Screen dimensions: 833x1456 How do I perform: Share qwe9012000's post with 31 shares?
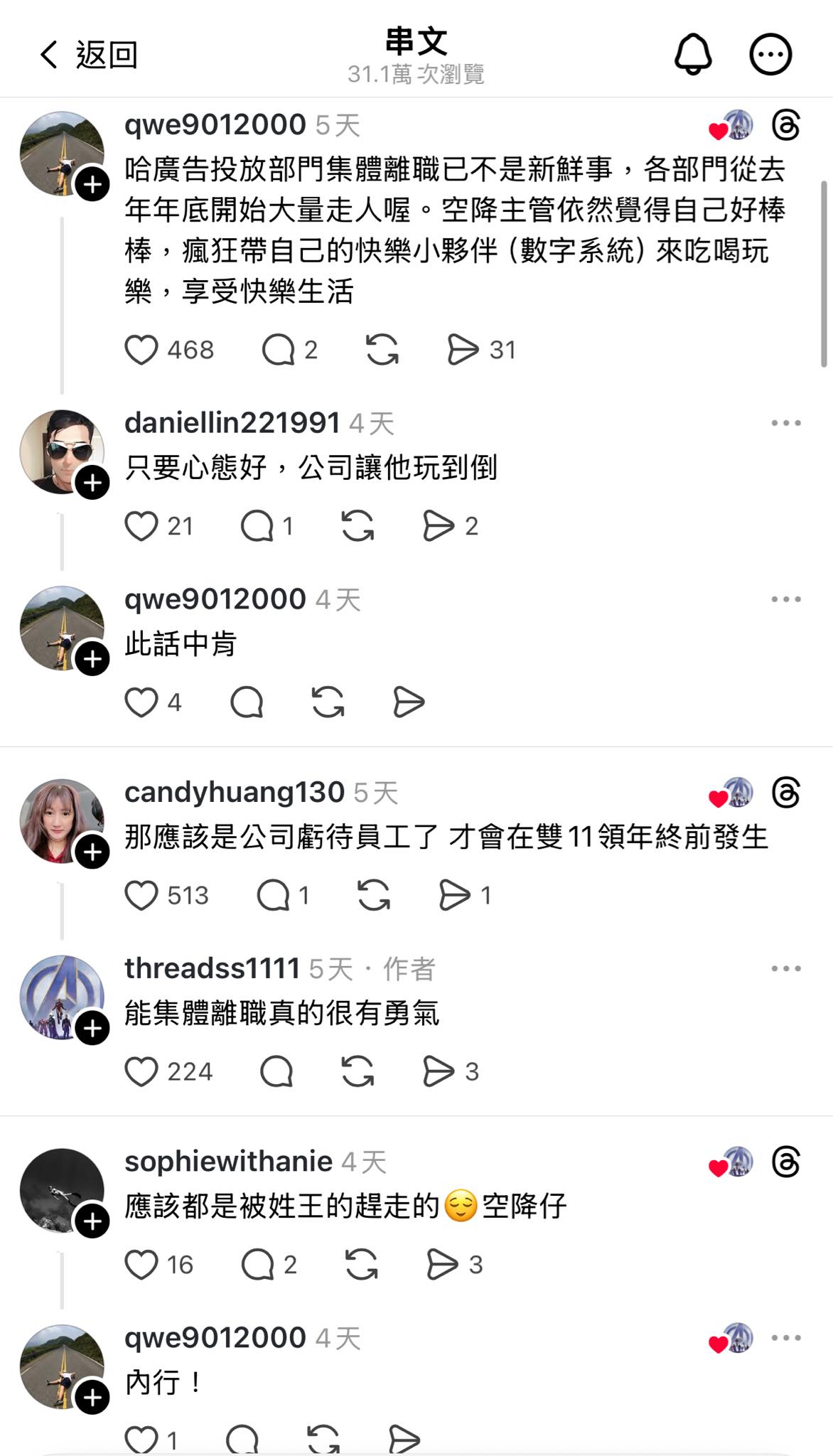tap(463, 350)
